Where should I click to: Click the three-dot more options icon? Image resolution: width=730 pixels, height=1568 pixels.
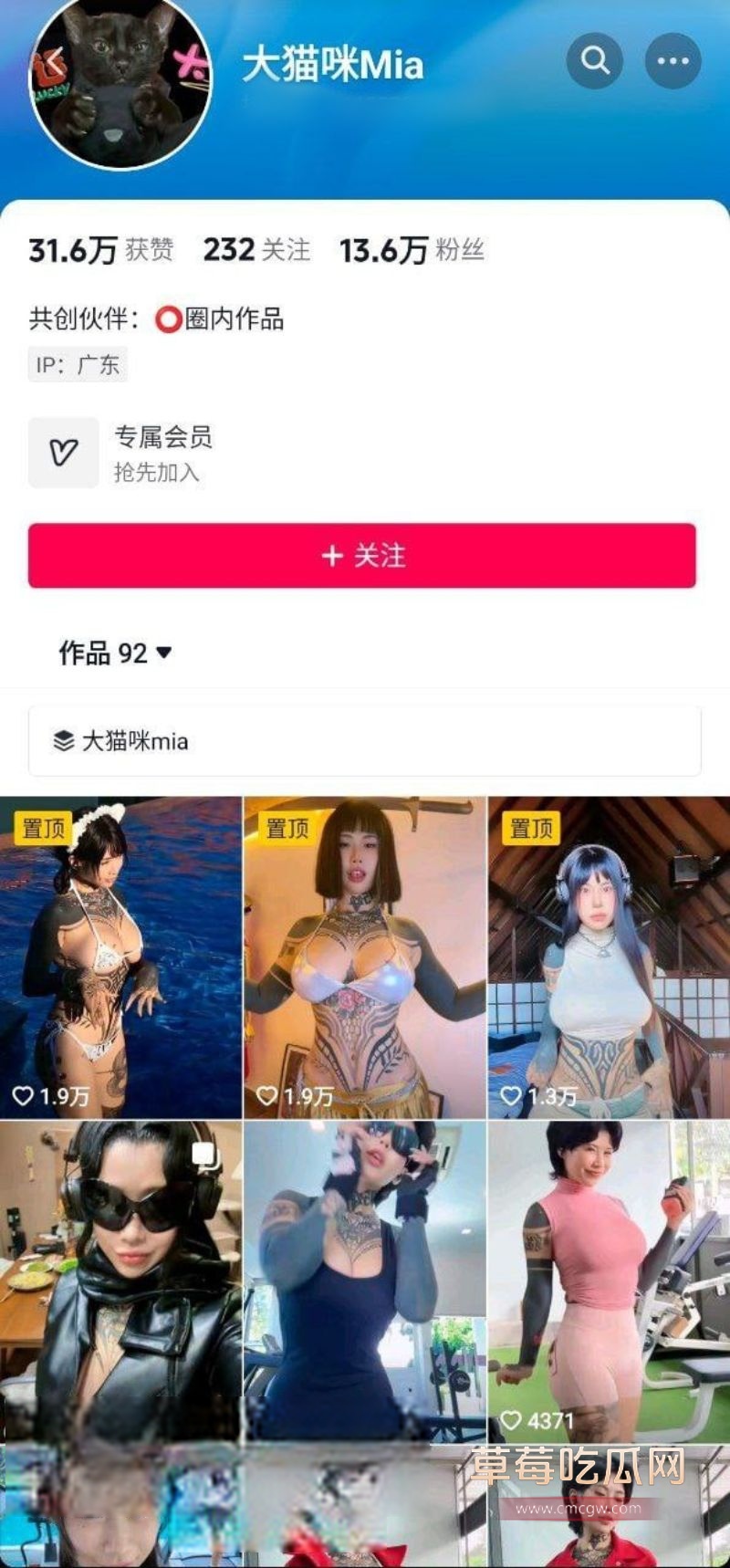tap(673, 62)
